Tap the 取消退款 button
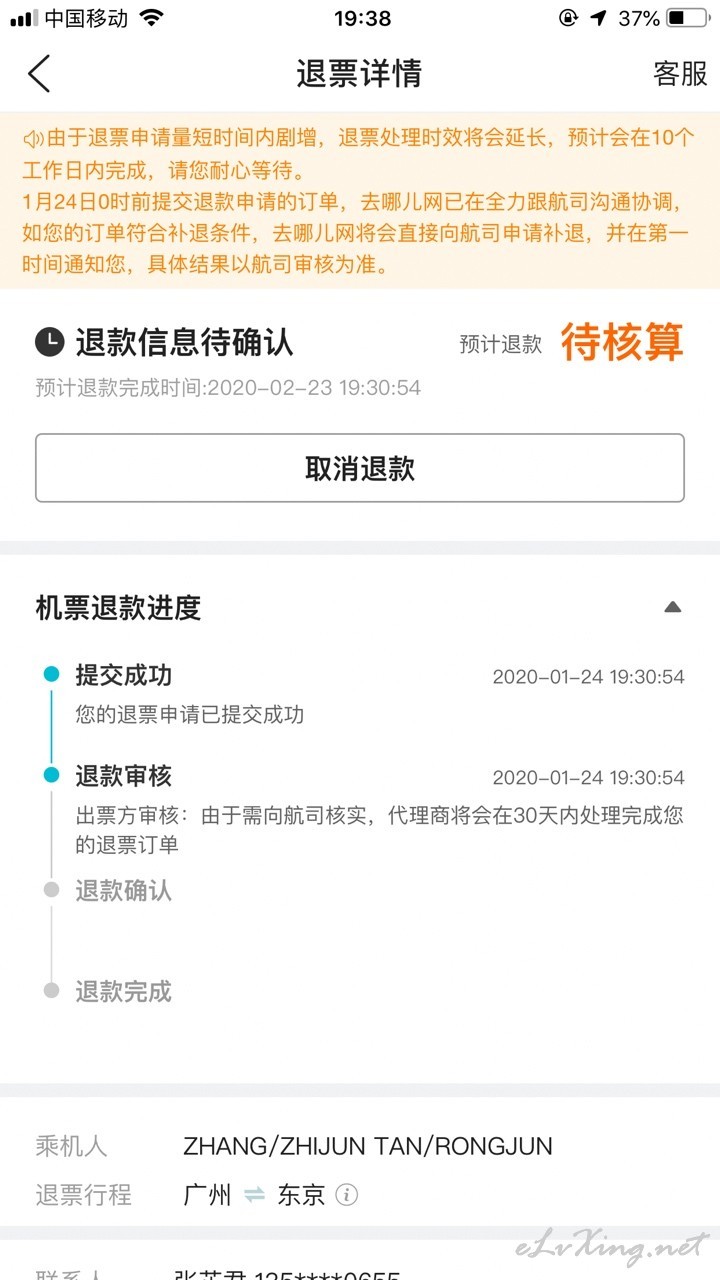This screenshot has height=1280, width=720. pos(360,468)
